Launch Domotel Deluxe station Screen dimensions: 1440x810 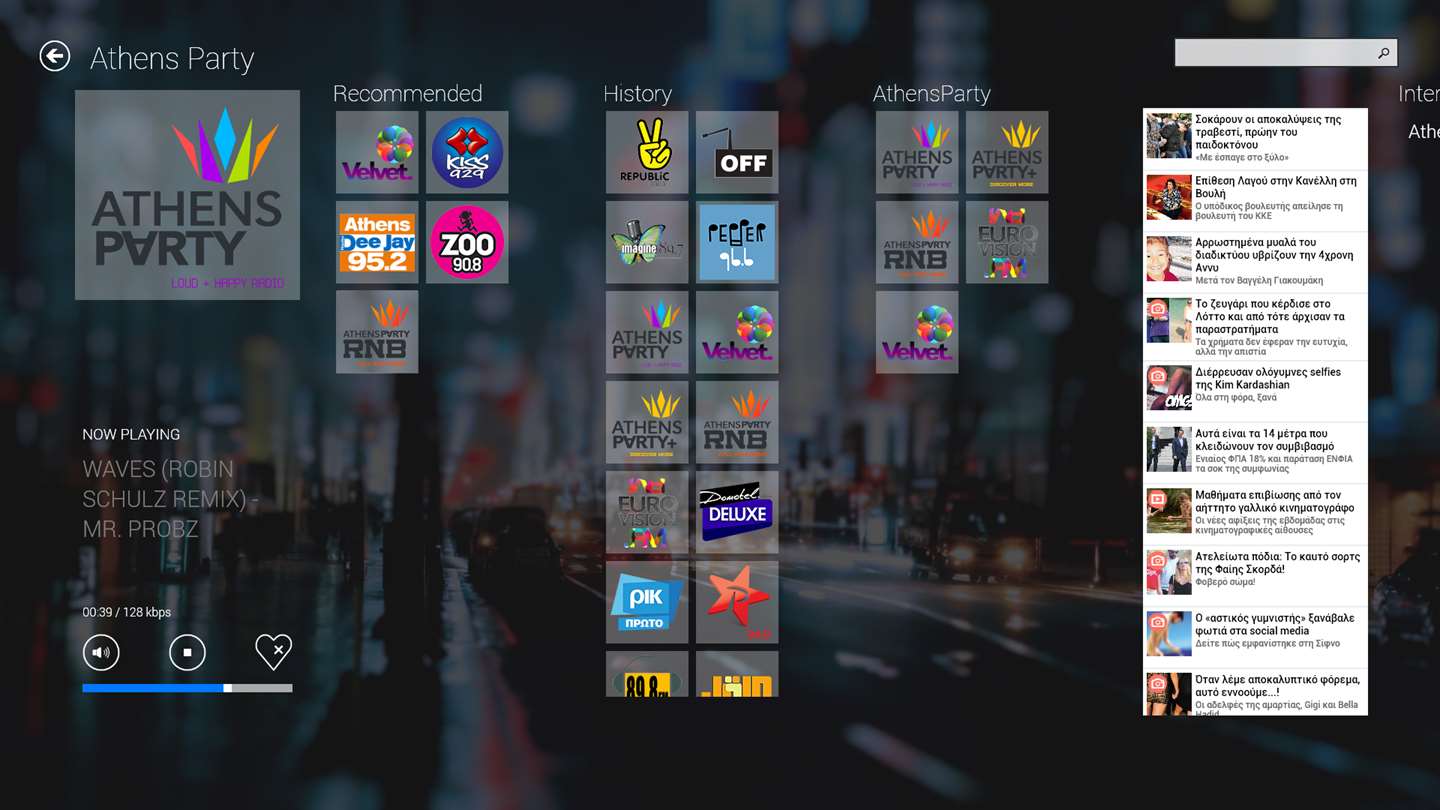[737, 512]
